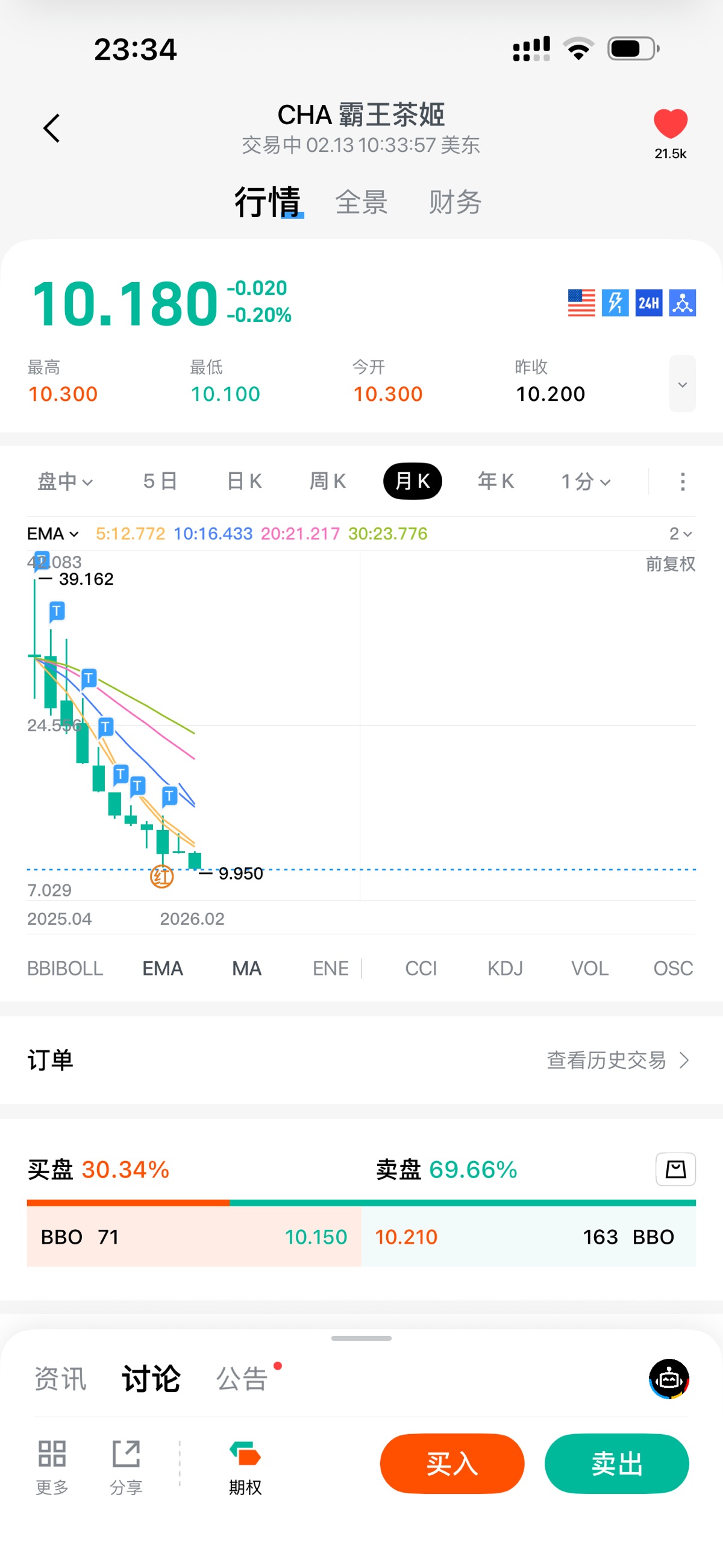View 查看历史交易 order history
Image resolution: width=723 pixels, height=1568 pixels.
pos(617,1060)
